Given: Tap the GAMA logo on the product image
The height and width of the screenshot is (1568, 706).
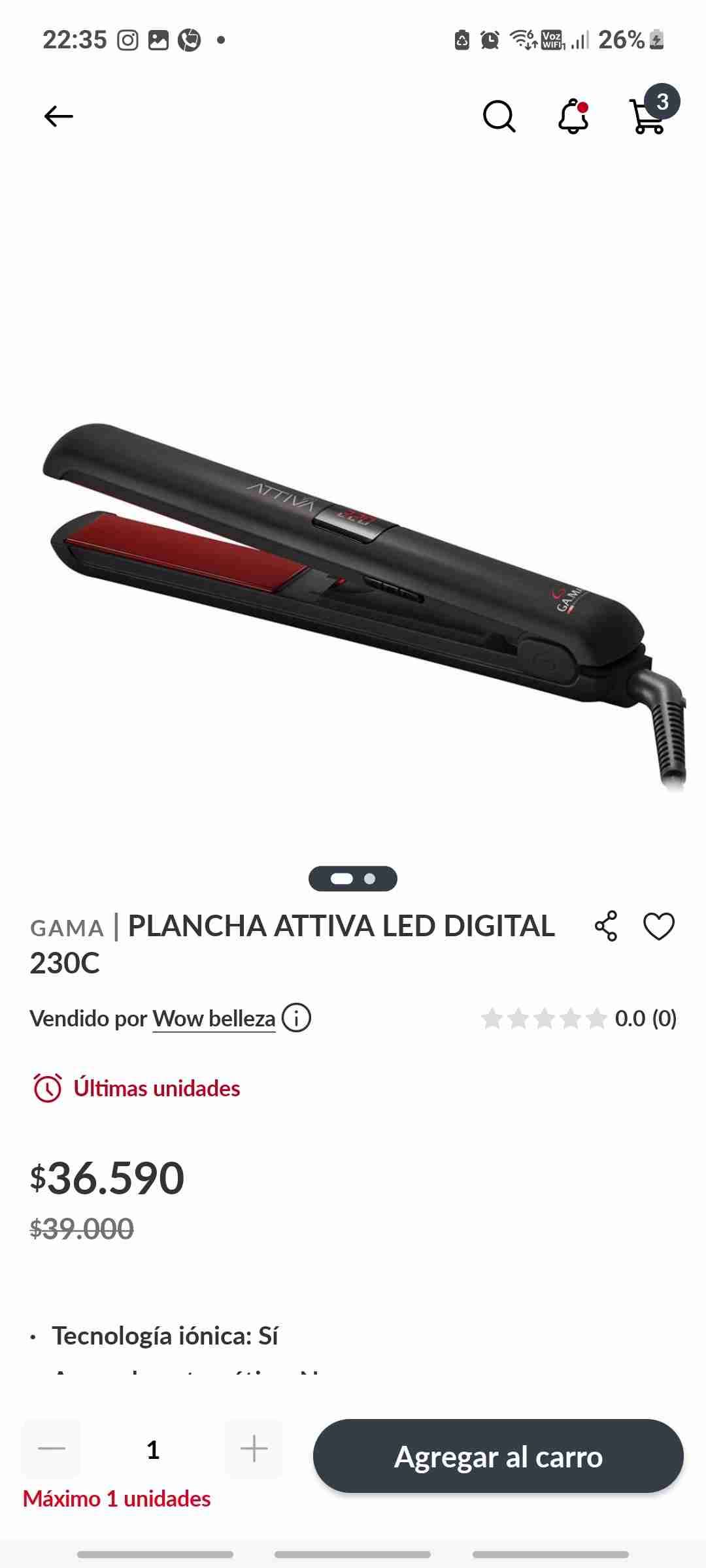Looking at the screenshot, I should click(565, 598).
